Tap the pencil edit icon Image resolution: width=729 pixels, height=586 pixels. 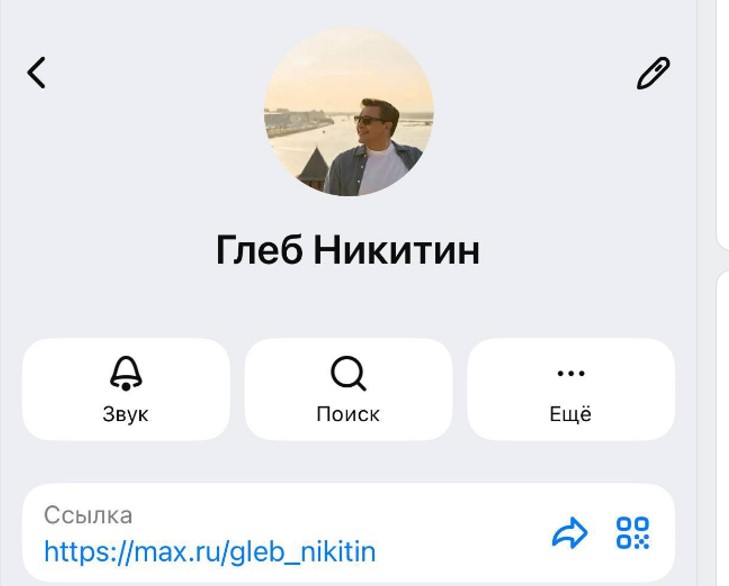coord(653,73)
